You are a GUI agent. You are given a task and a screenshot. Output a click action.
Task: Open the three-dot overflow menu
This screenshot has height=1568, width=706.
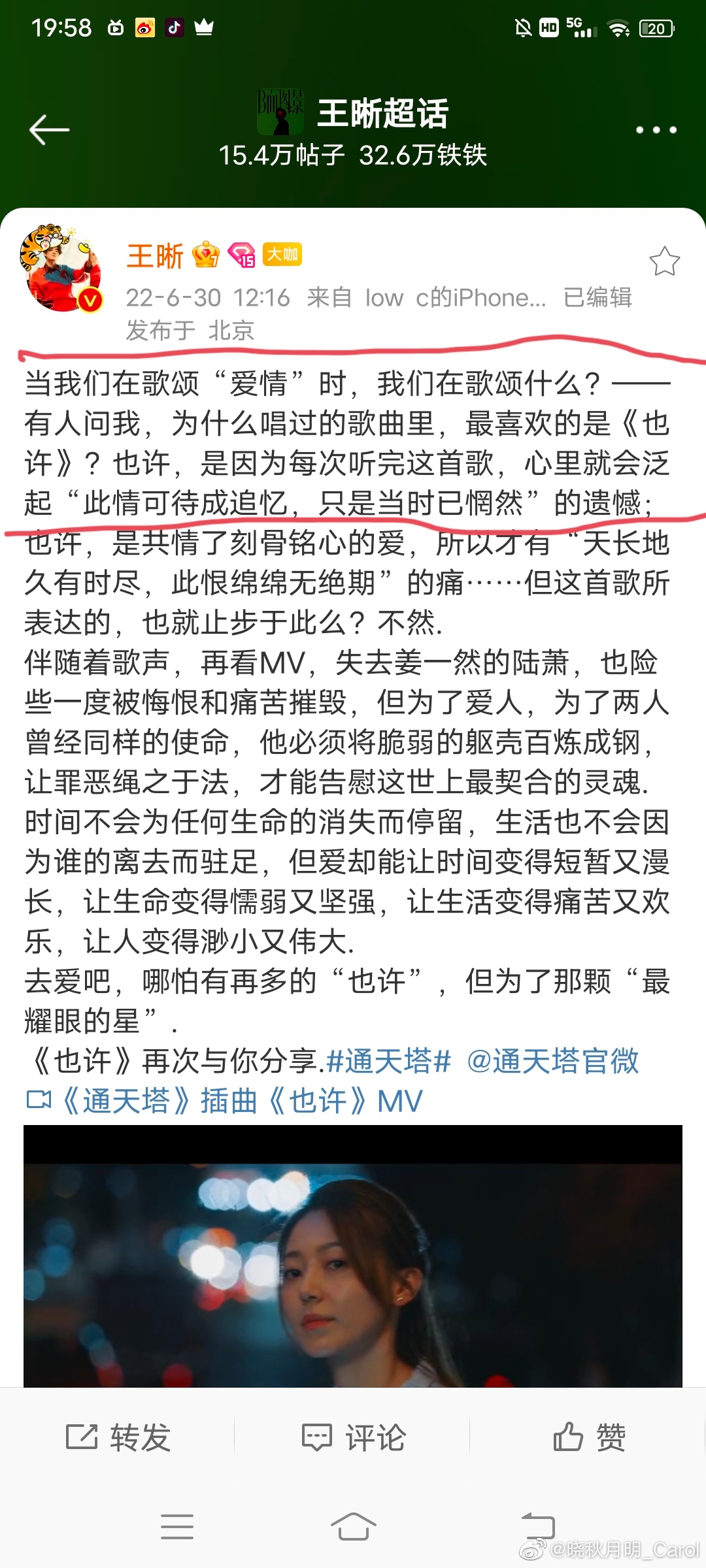(x=656, y=130)
